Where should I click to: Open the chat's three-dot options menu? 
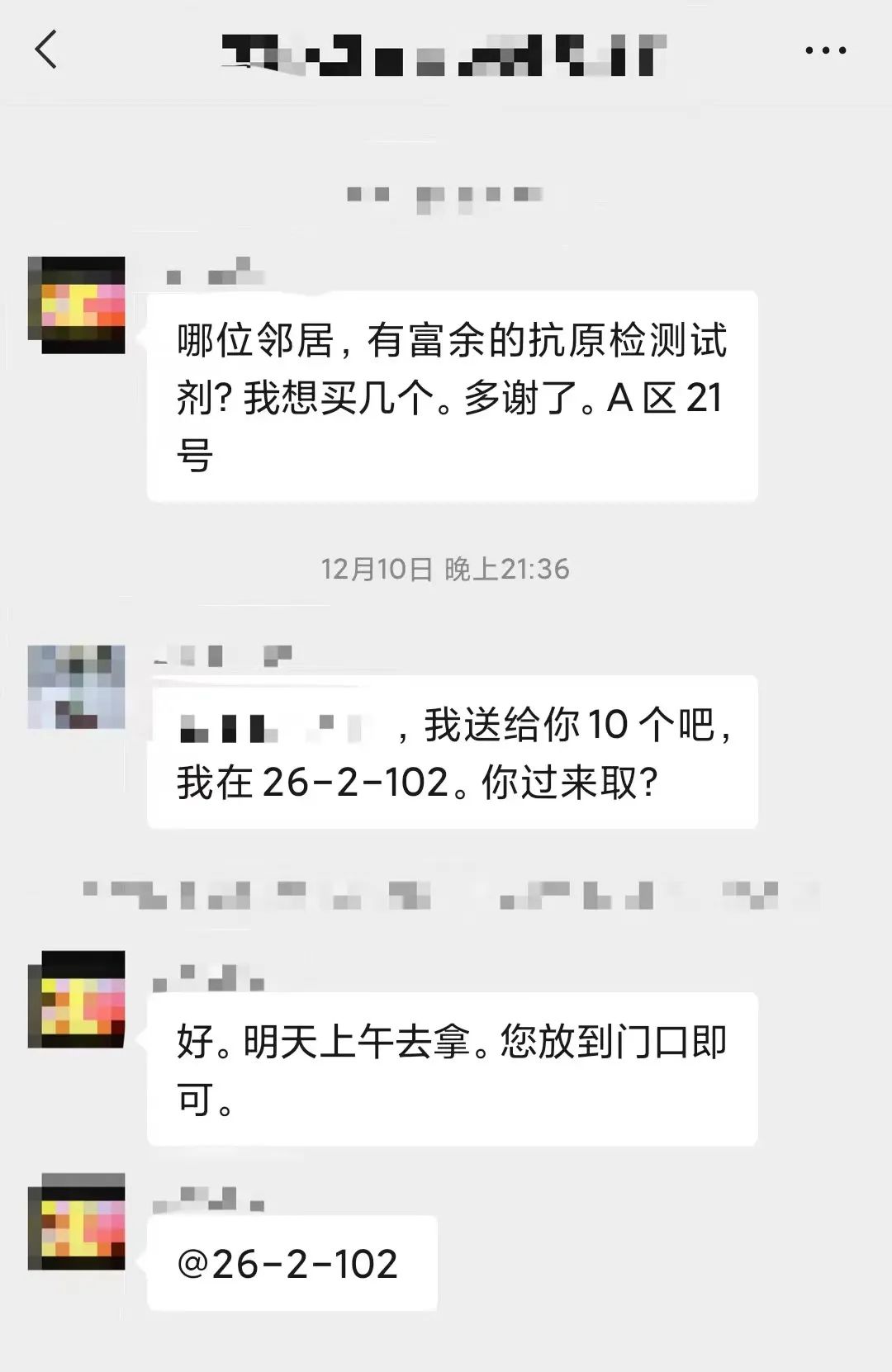point(825,50)
